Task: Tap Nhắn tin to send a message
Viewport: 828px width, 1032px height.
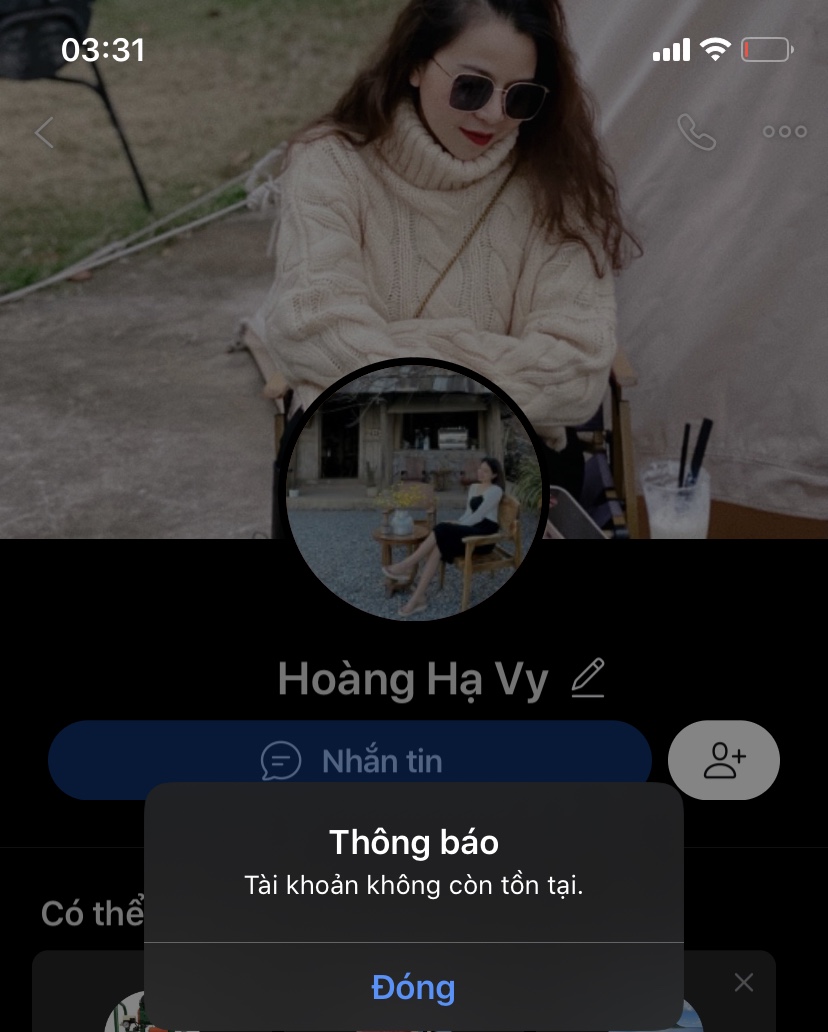Action: (350, 761)
